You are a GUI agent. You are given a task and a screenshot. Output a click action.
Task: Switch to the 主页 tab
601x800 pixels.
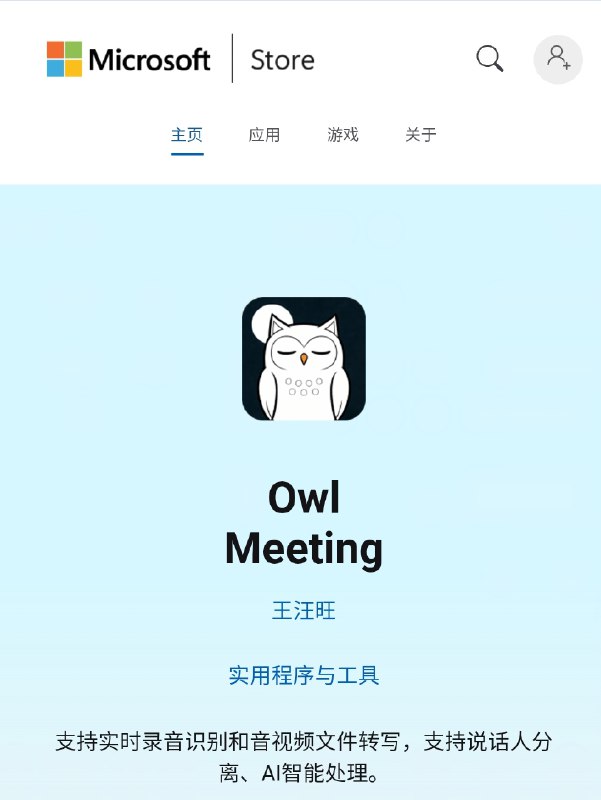(187, 135)
